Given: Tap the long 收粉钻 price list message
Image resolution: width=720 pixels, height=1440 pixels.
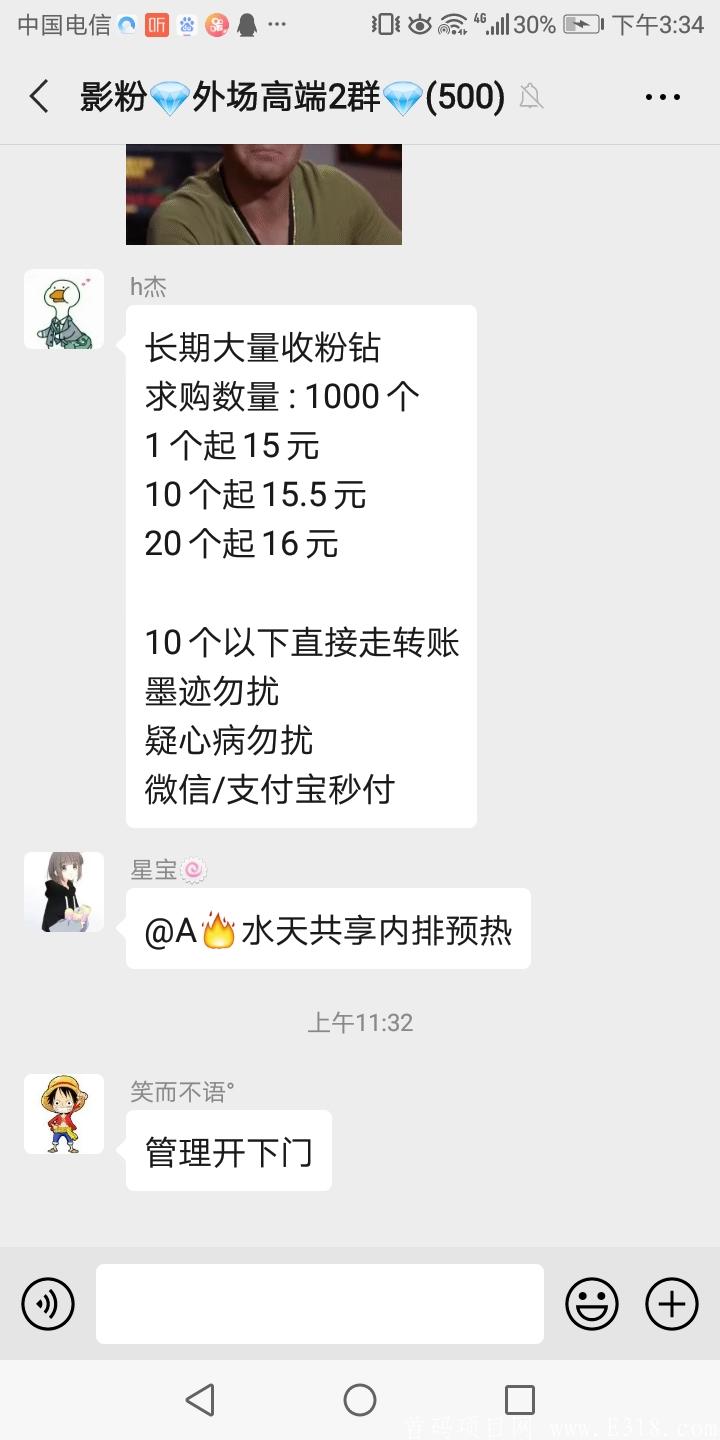Looking at the screenshot, I should [x=300, y=565].
